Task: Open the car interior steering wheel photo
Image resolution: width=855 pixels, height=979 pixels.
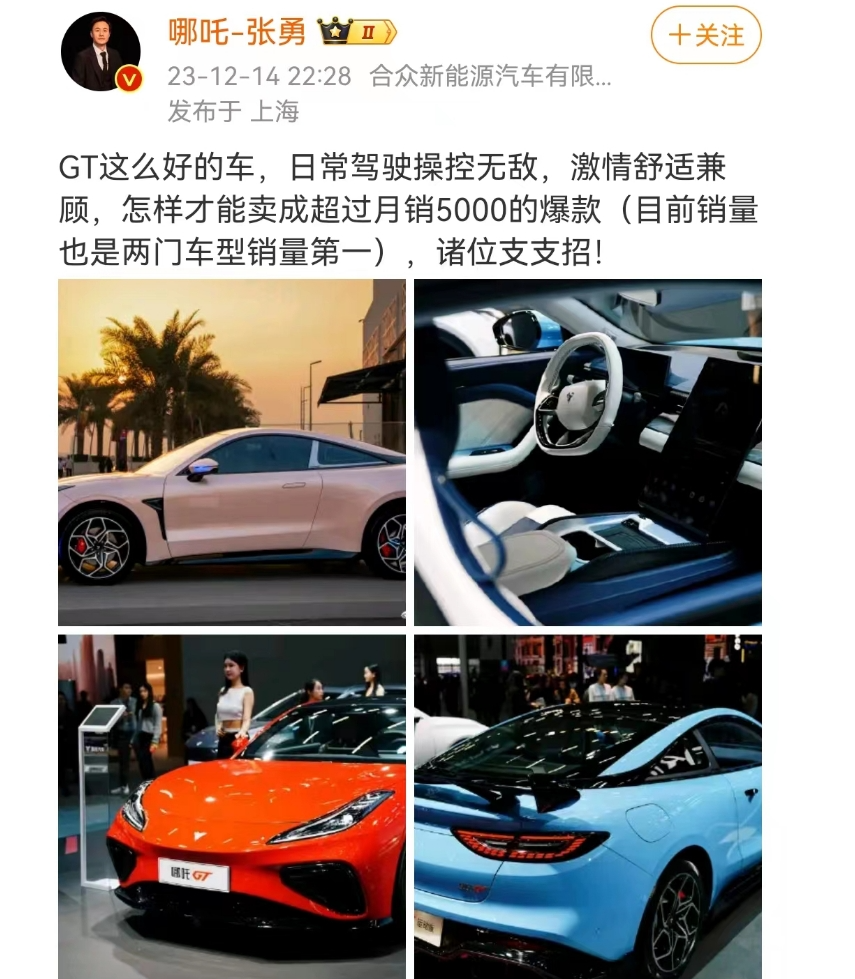Action: [588, 452]
